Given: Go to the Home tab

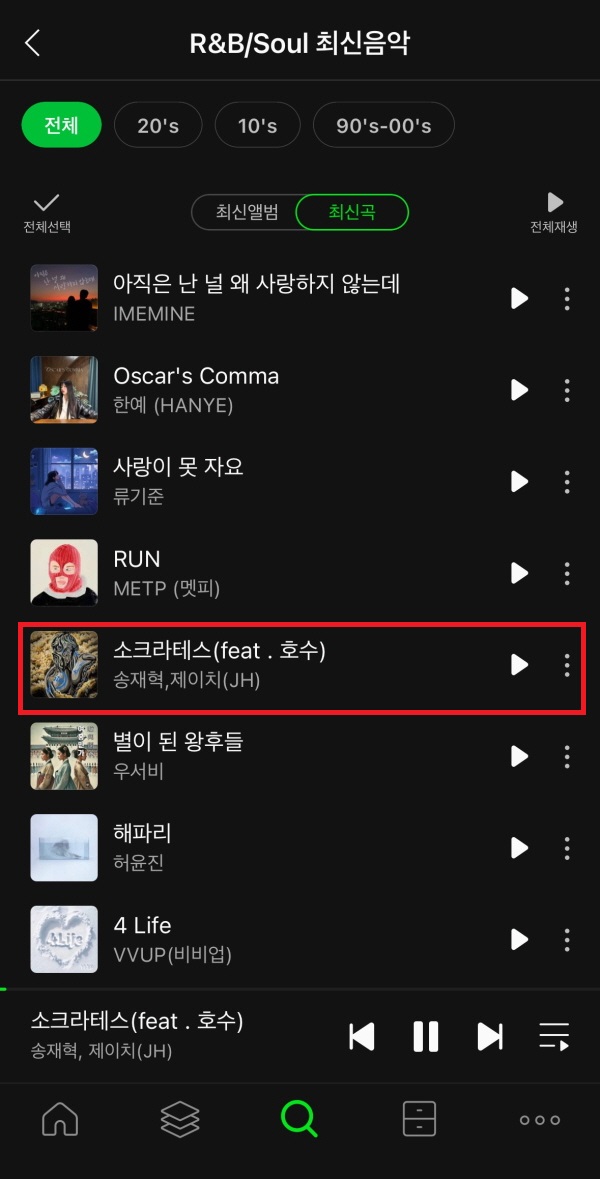Looking at the screenshot, I should coord(60,1120).
